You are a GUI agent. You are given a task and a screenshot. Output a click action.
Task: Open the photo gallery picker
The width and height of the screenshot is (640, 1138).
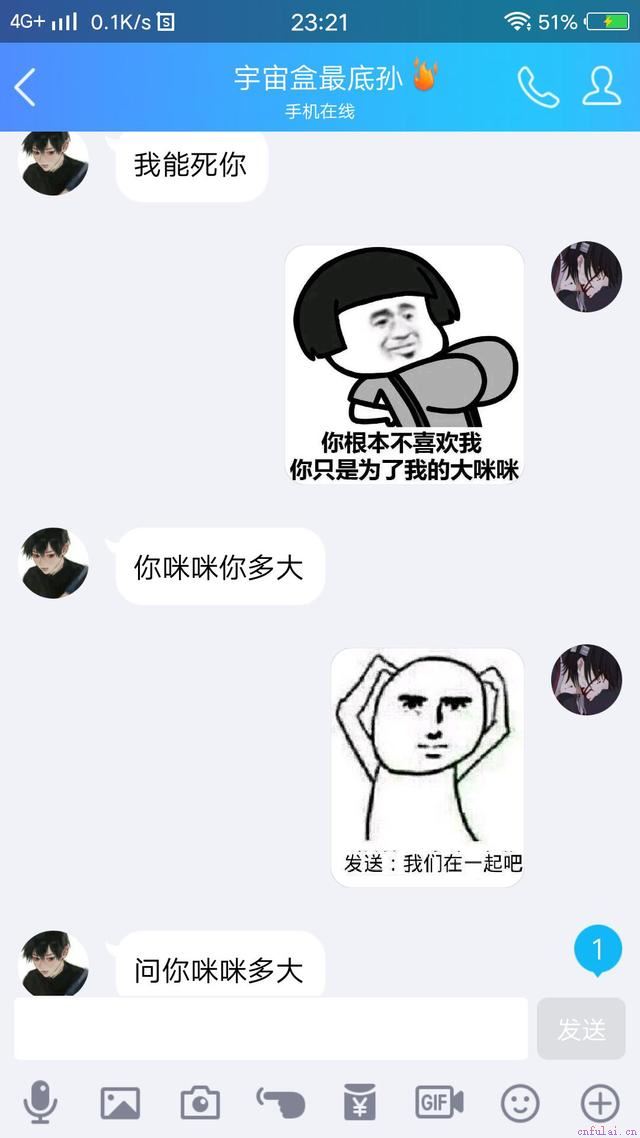coord(120,1103)
